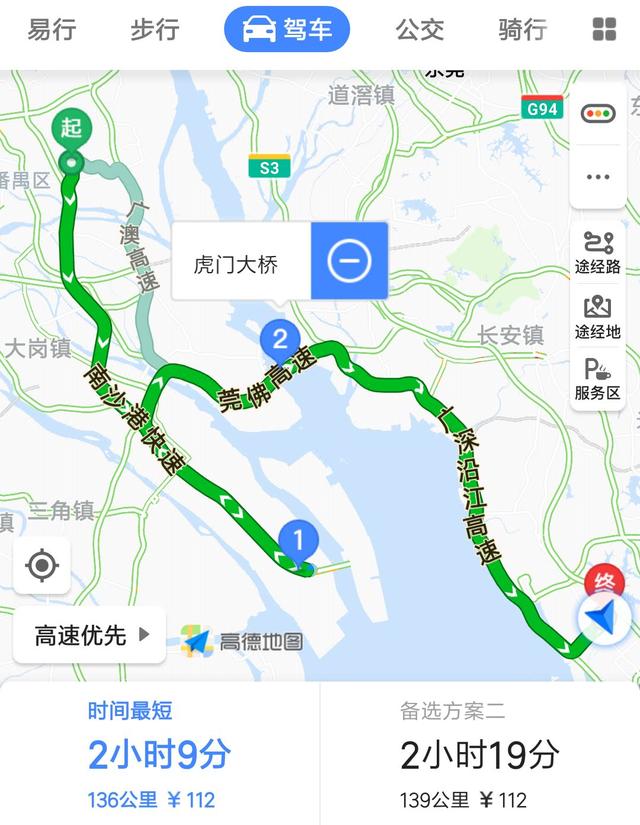Select the 驾车 driving tab
This screenshot has height=825, width=640.
[286, 30]
